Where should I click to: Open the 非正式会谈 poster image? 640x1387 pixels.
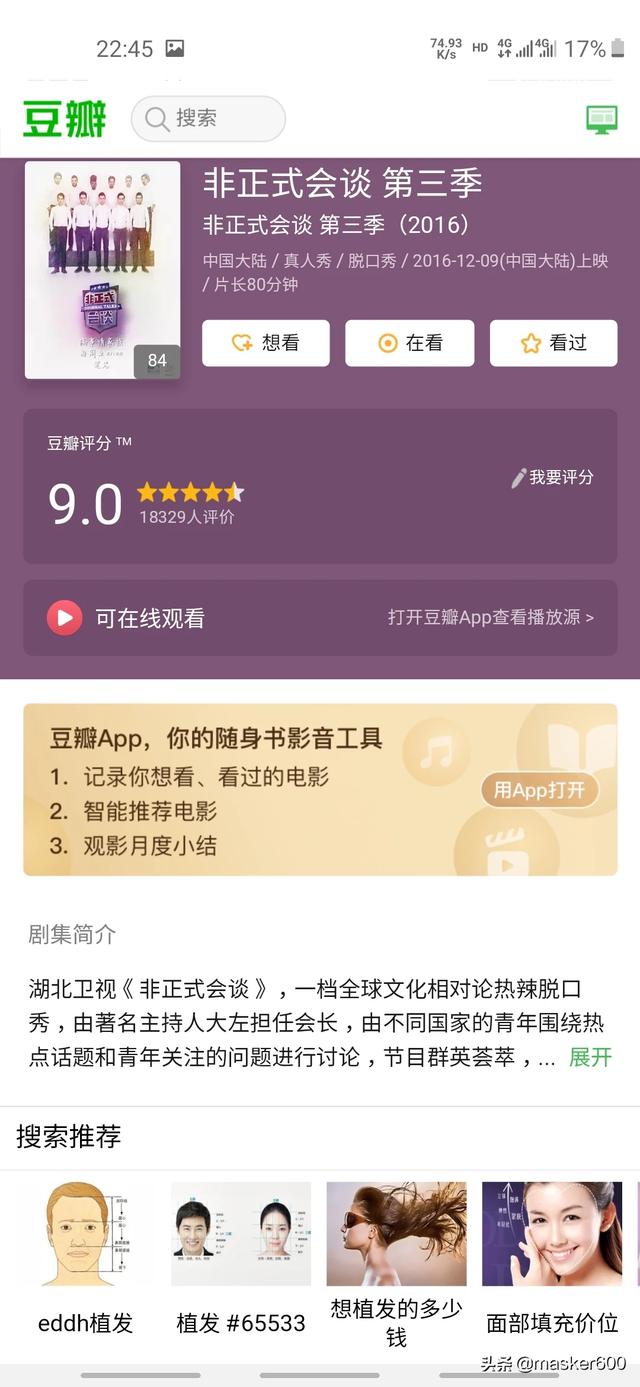102,270
